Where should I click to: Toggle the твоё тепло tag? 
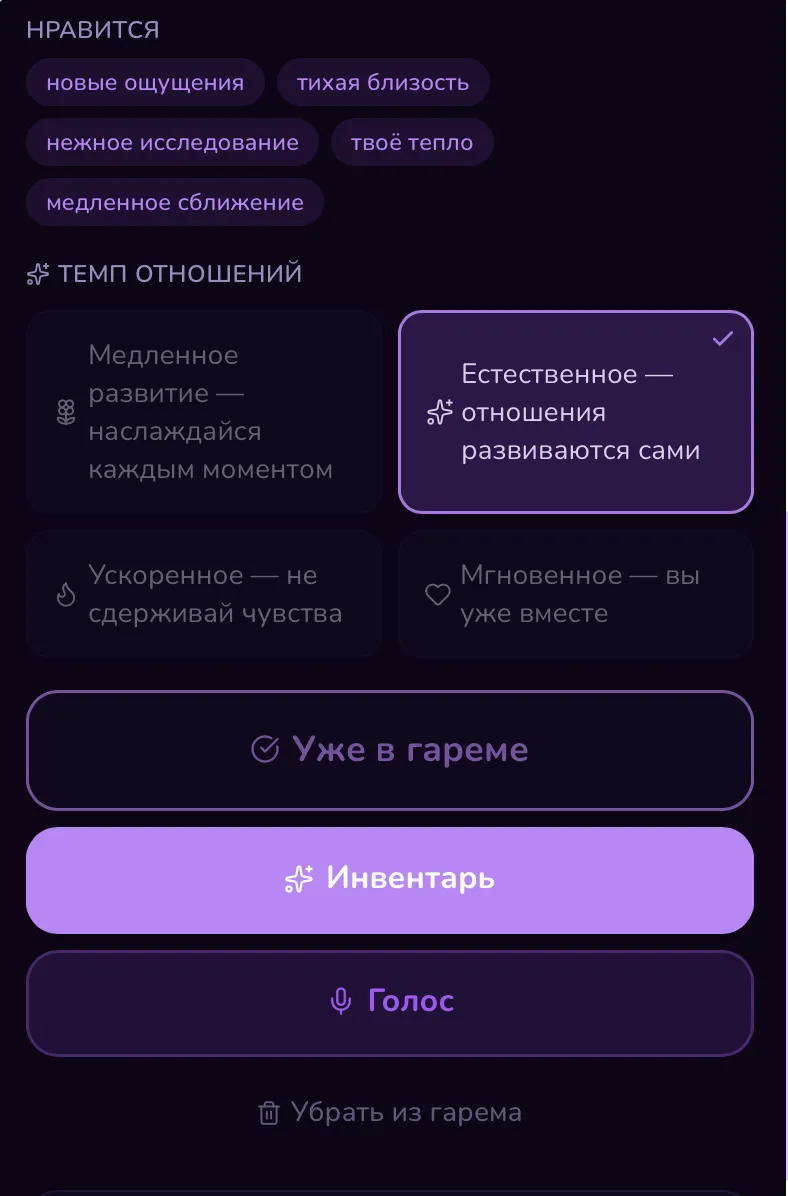click(x=411, y=142)
